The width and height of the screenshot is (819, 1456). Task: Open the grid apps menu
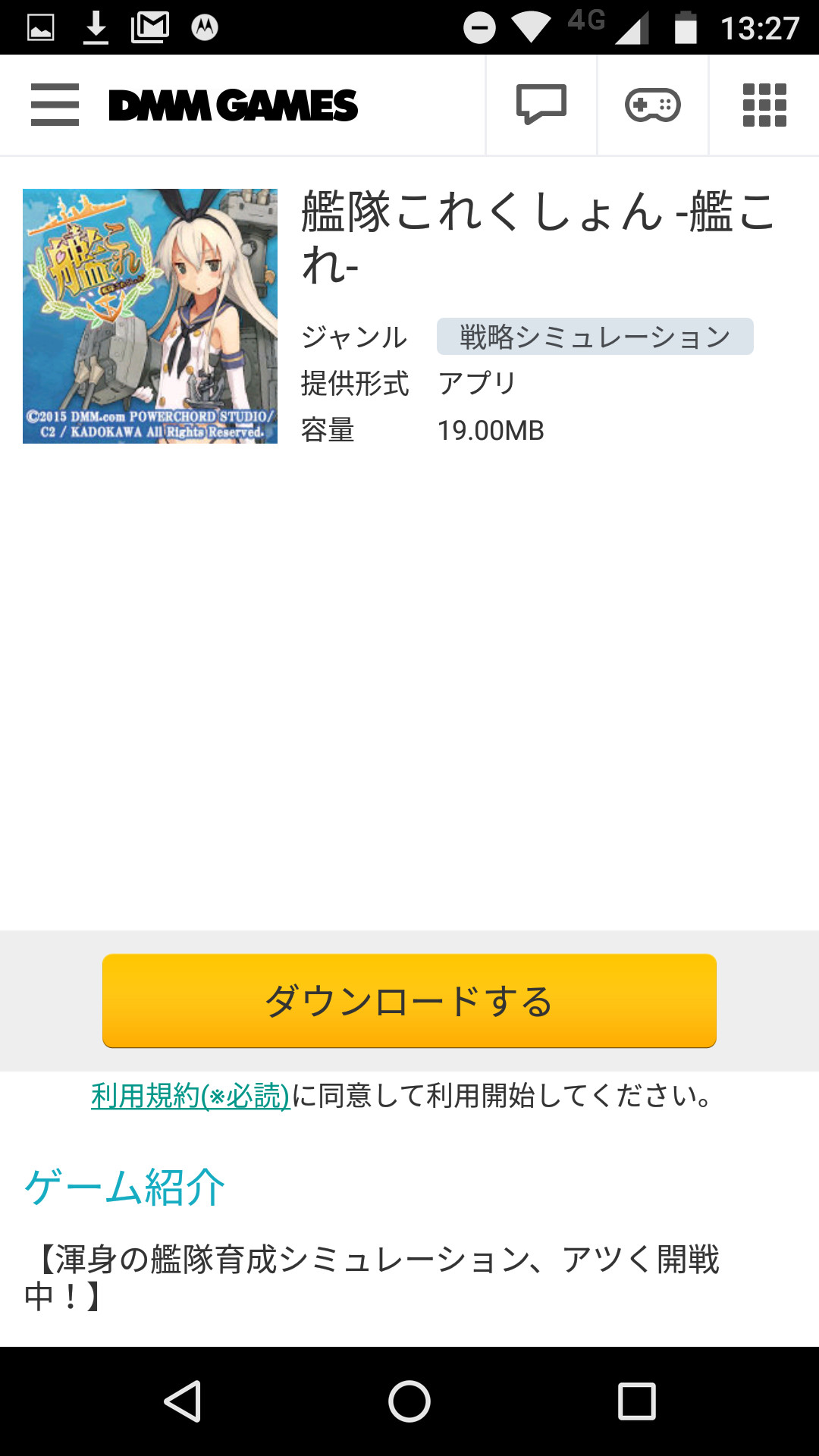(x=764, y=105)
